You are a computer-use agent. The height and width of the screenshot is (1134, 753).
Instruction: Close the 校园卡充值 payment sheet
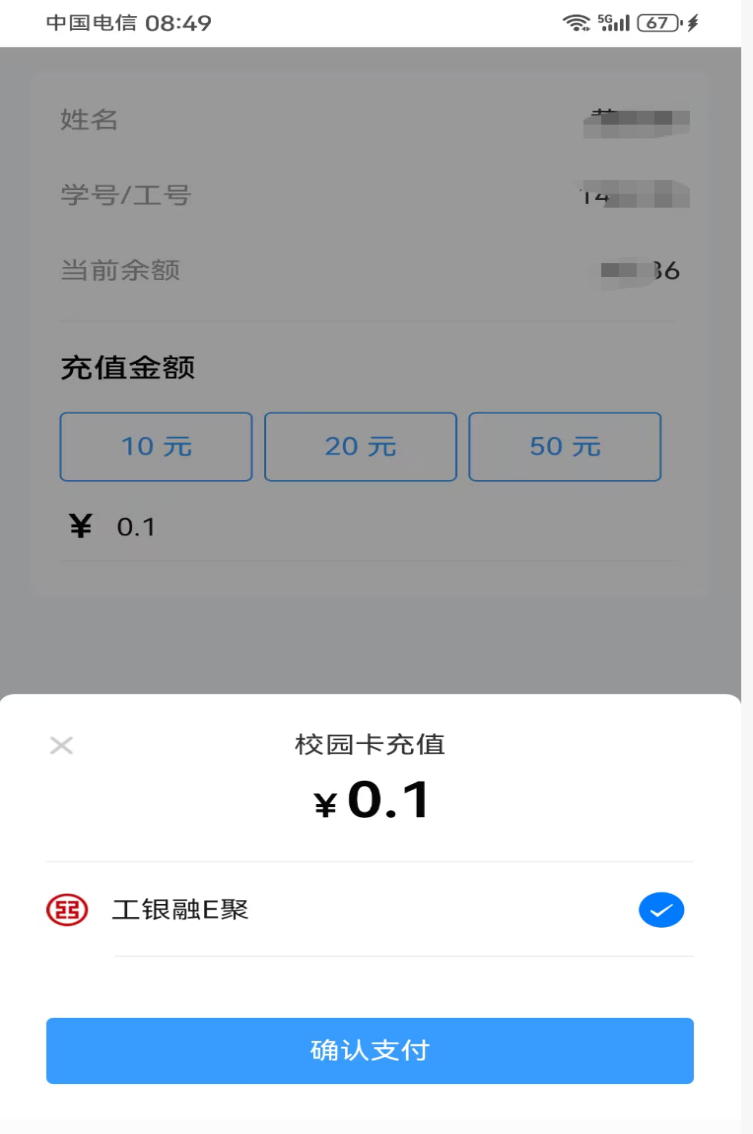[61, 745]
